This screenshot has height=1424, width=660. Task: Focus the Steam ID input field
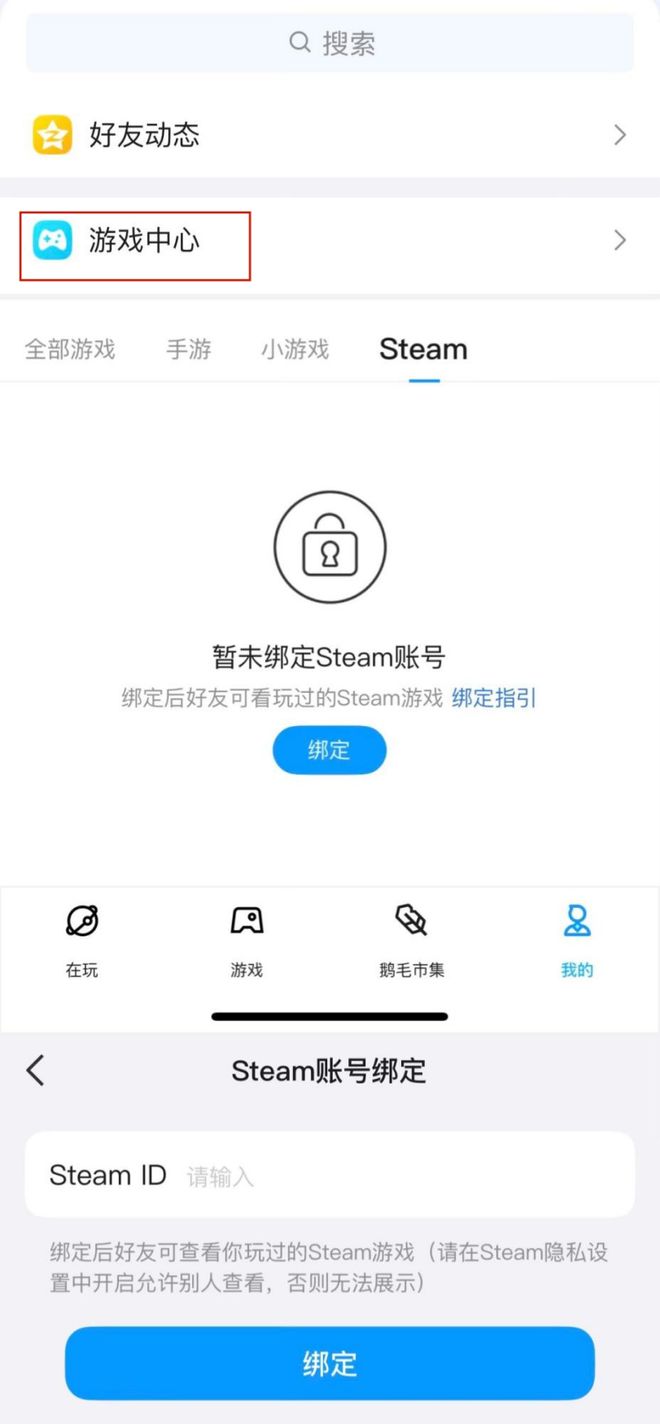point(400,1175)
